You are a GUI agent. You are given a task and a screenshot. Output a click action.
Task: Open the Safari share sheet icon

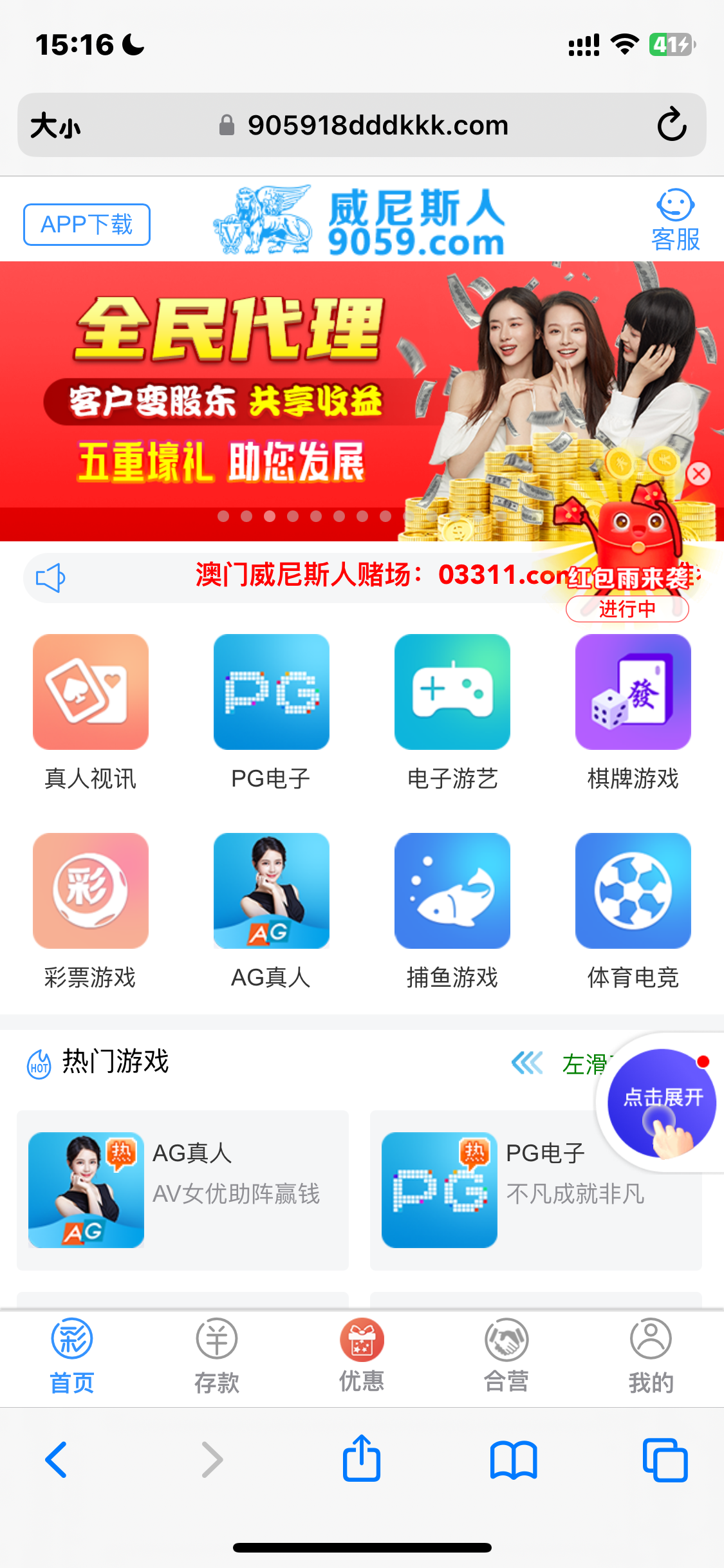tap(362, 1460)
